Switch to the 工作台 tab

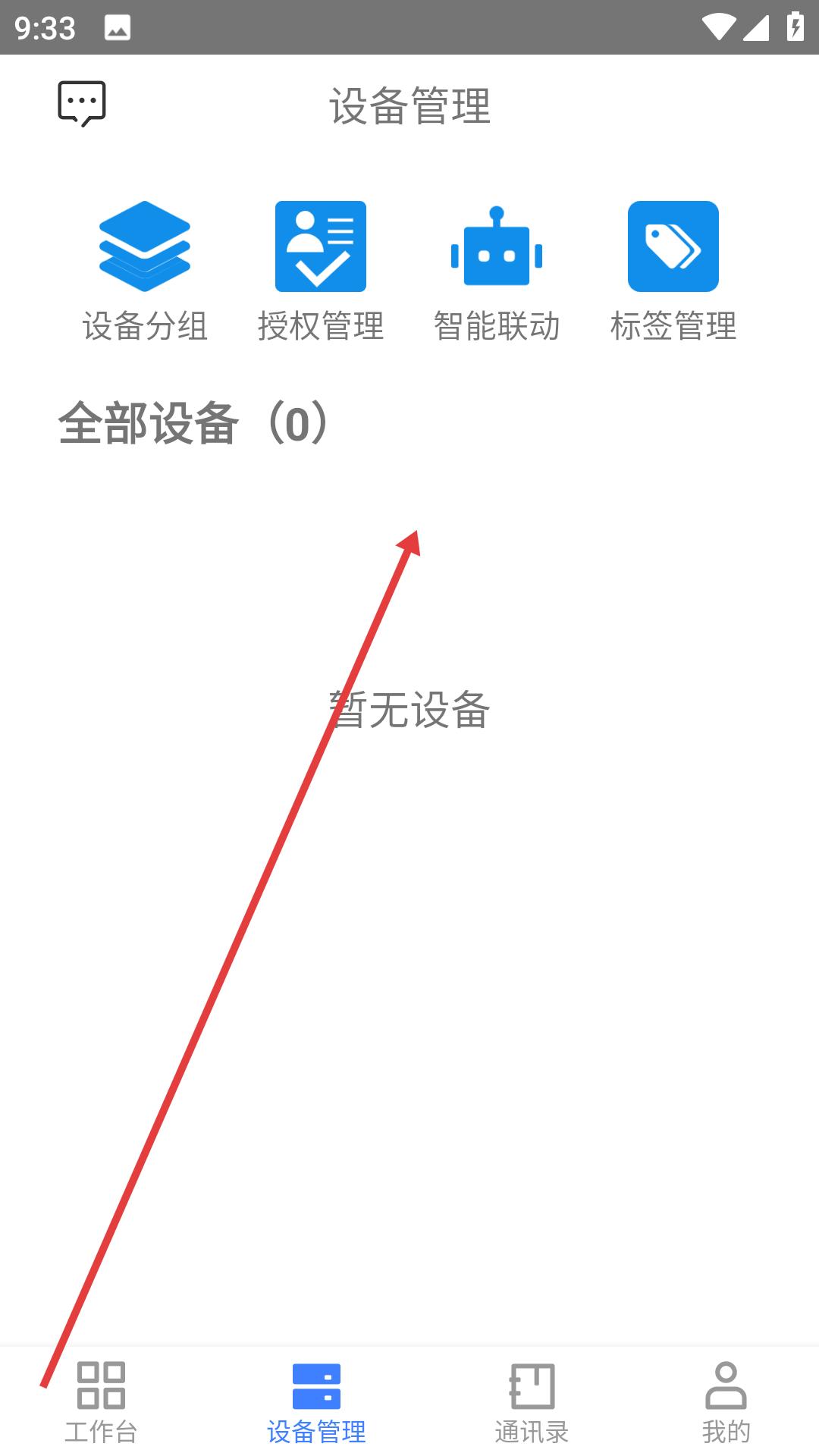pyautogui.click(x=101, y=1402)
